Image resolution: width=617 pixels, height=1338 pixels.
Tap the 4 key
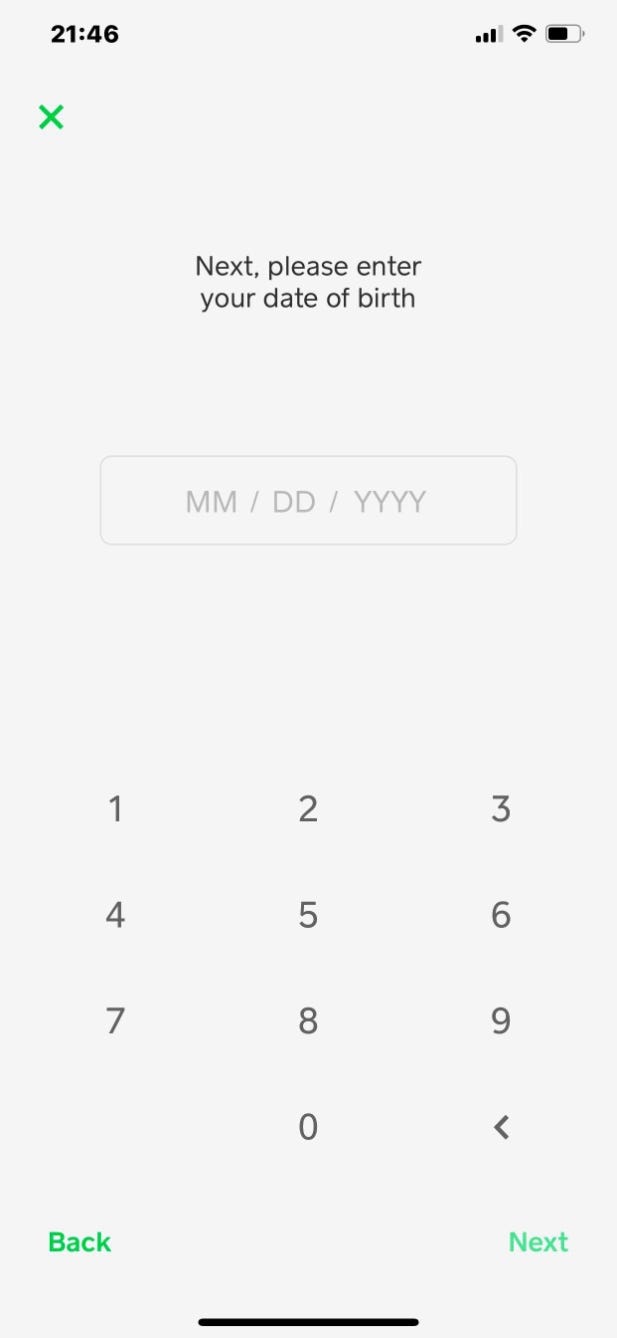pos(115,915)
